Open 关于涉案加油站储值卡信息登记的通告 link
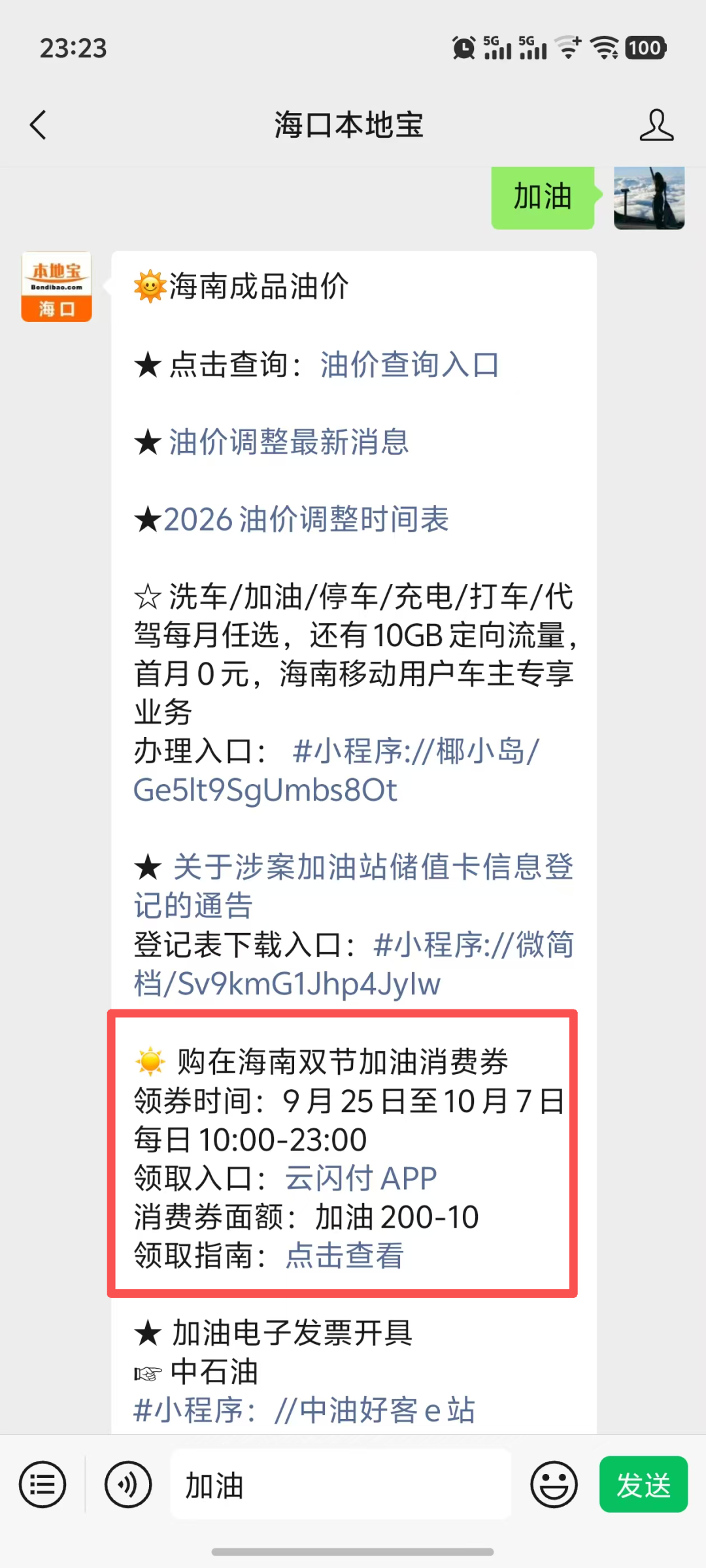706x1568 pixels. tap(354, 887)
